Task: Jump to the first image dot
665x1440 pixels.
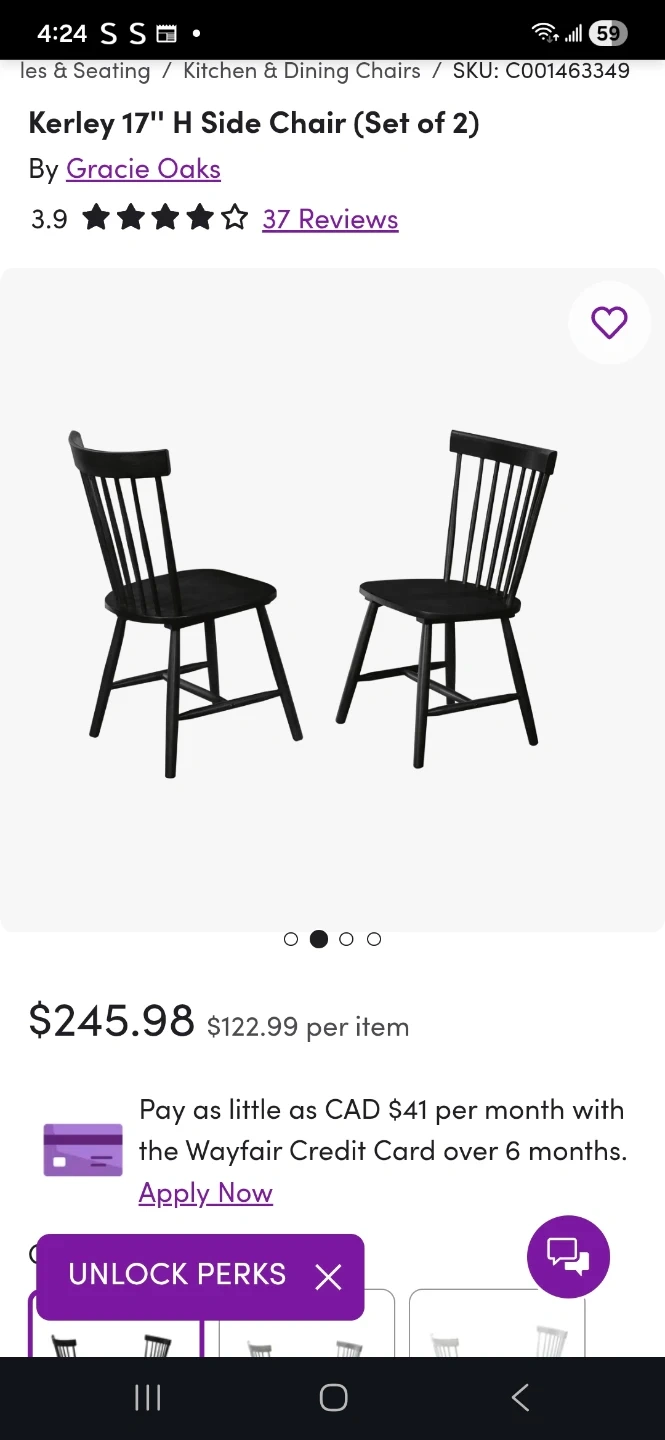Action: pos(291,939)
